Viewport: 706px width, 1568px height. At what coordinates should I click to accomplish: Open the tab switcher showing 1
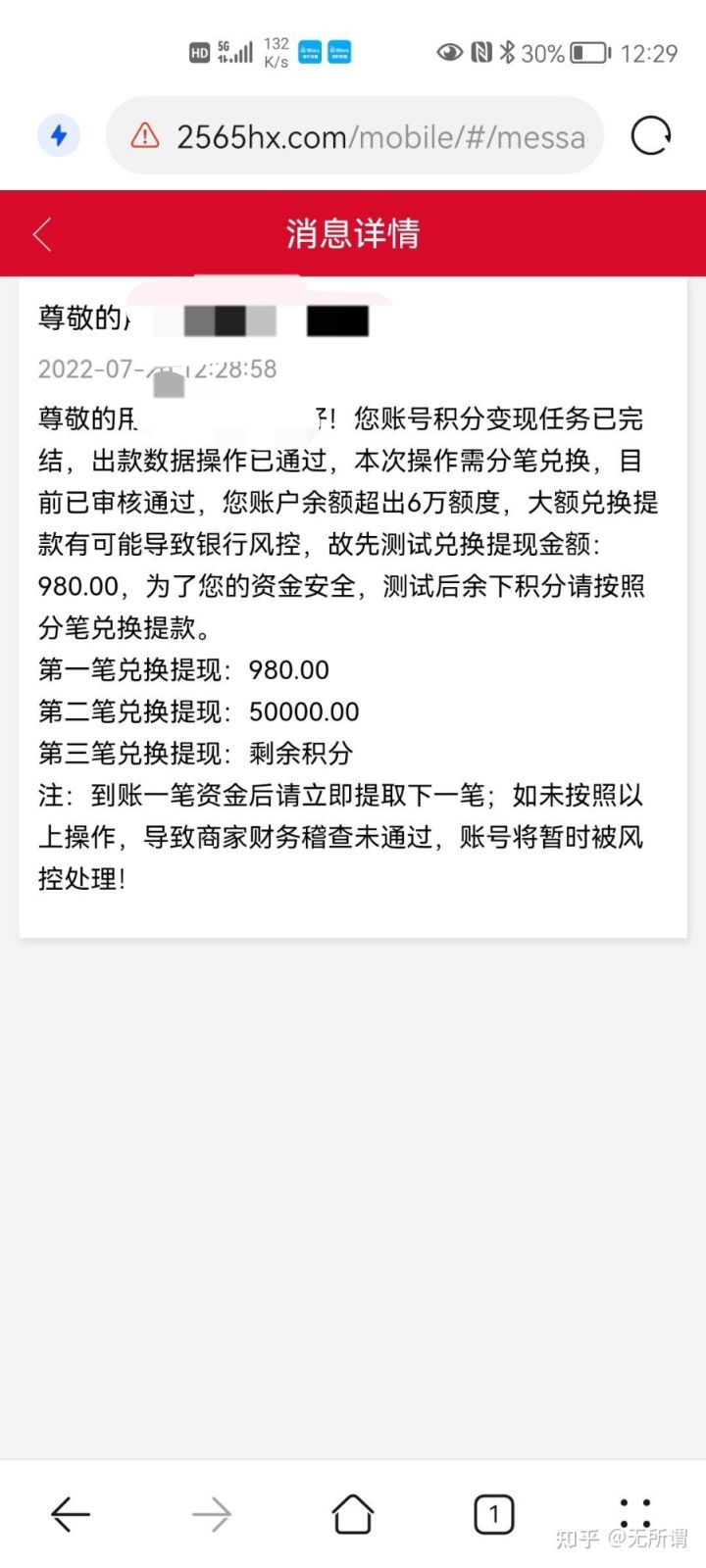pyautogui.click(x=494, y=1513)
